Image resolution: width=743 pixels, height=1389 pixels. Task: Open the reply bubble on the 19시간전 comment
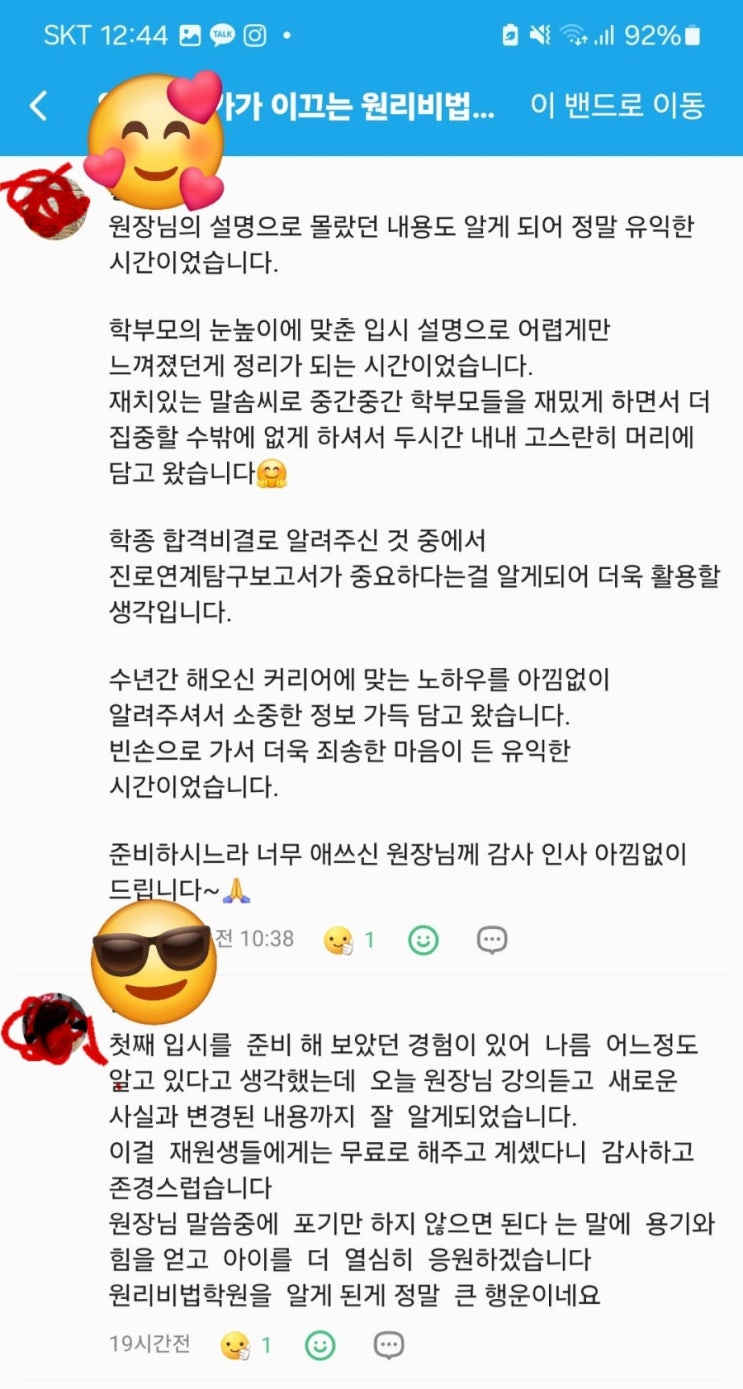click(x=389, y=1345)
